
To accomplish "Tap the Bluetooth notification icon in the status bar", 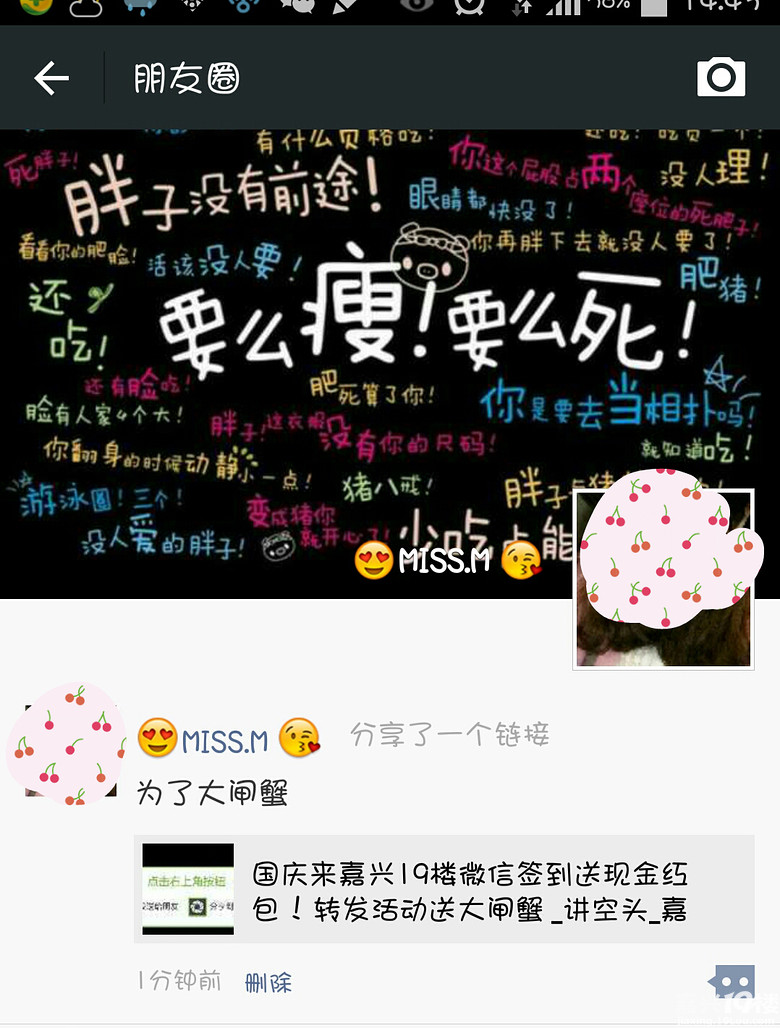I will 245,9.
